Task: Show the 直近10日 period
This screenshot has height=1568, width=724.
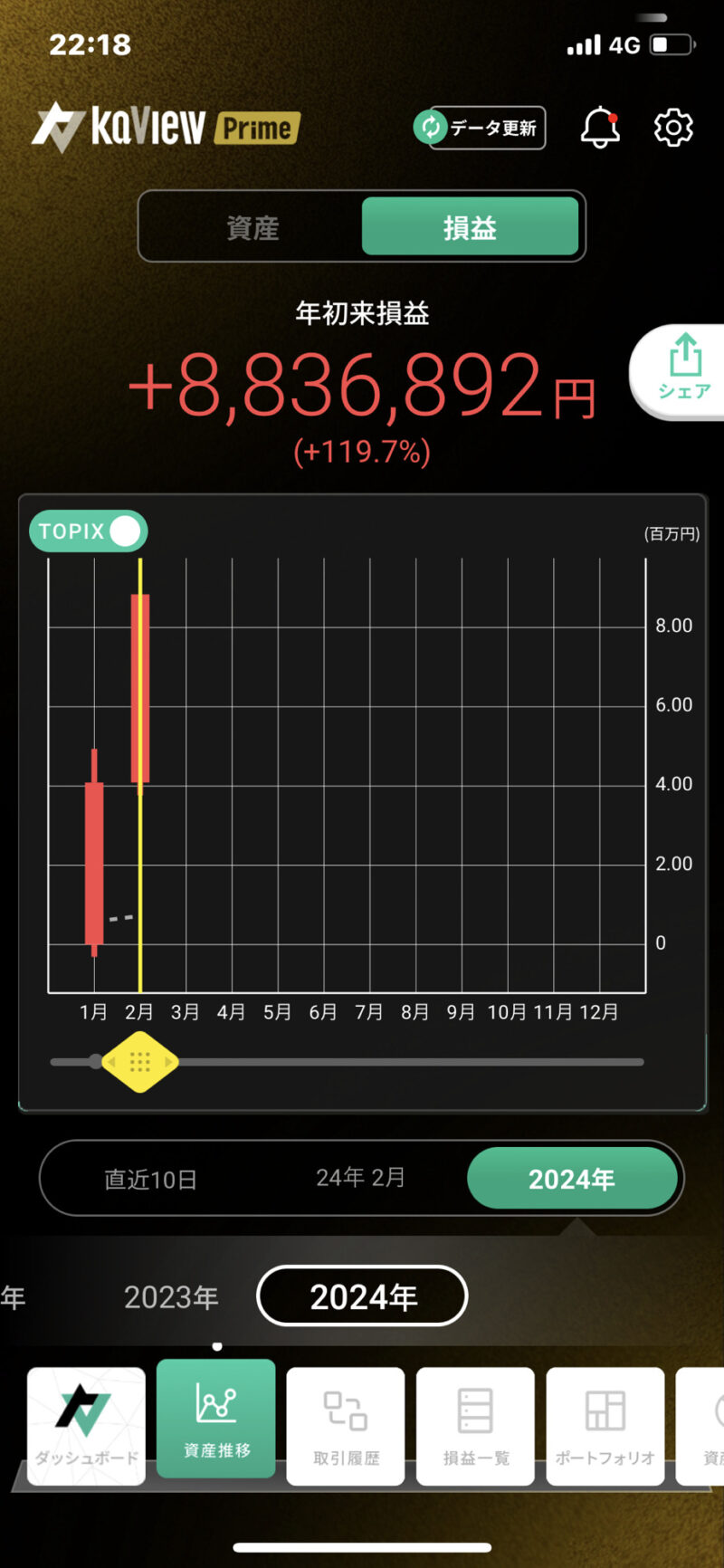Action: [150, 1179]
